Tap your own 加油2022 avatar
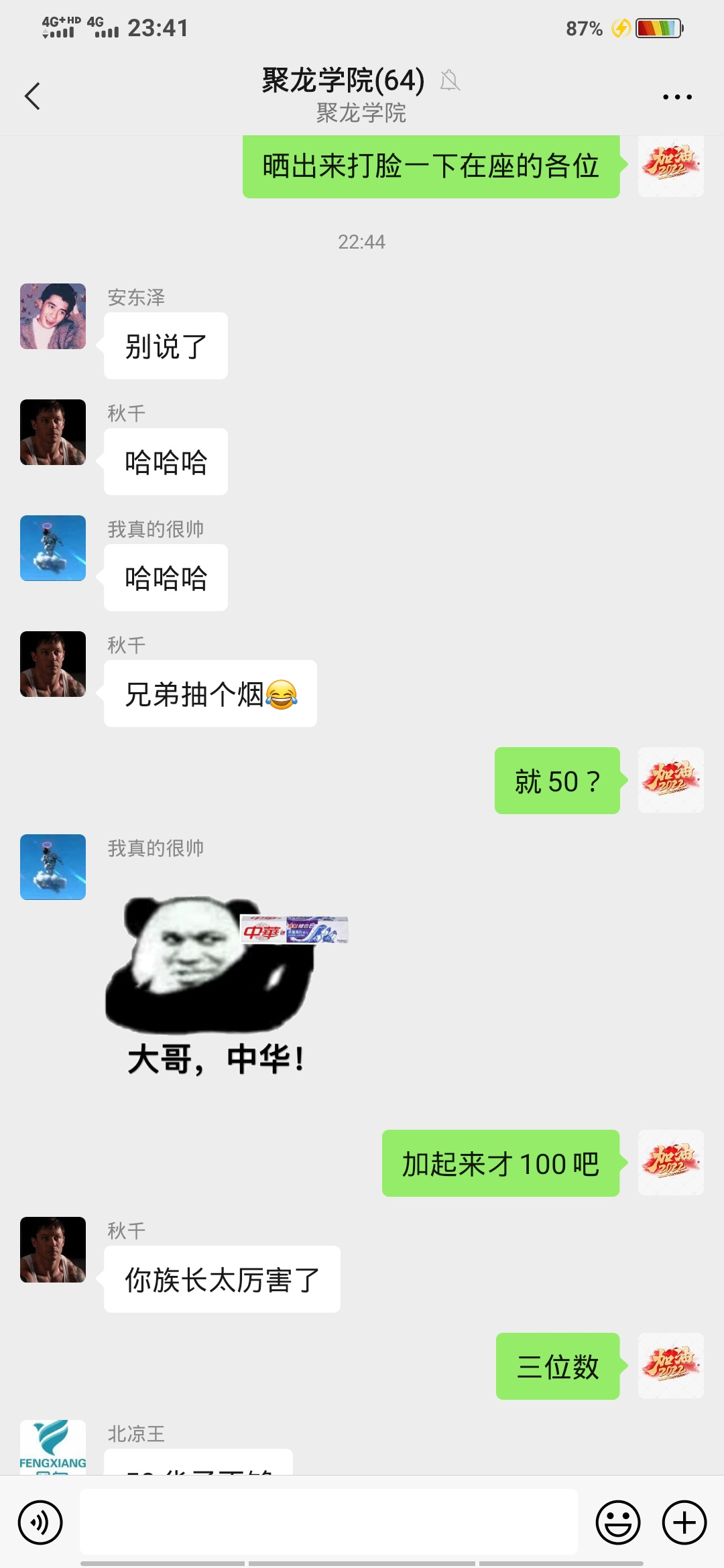 [x=670, y=168]
